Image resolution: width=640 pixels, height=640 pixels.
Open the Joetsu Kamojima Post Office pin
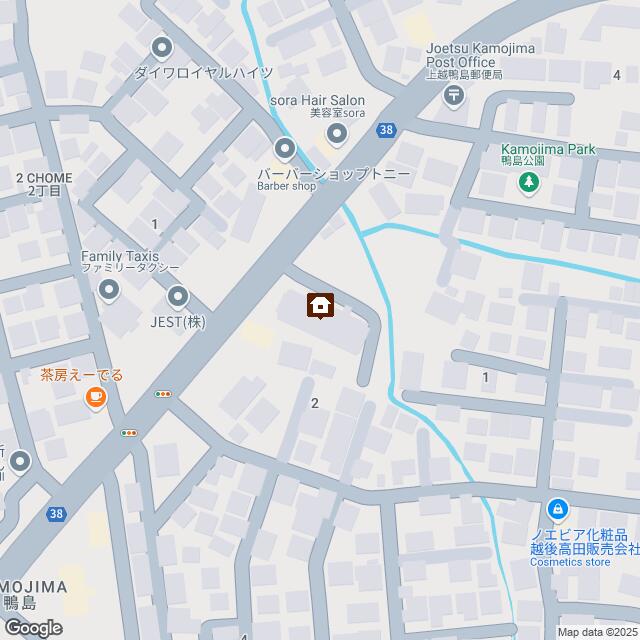[x=455, y=96]
